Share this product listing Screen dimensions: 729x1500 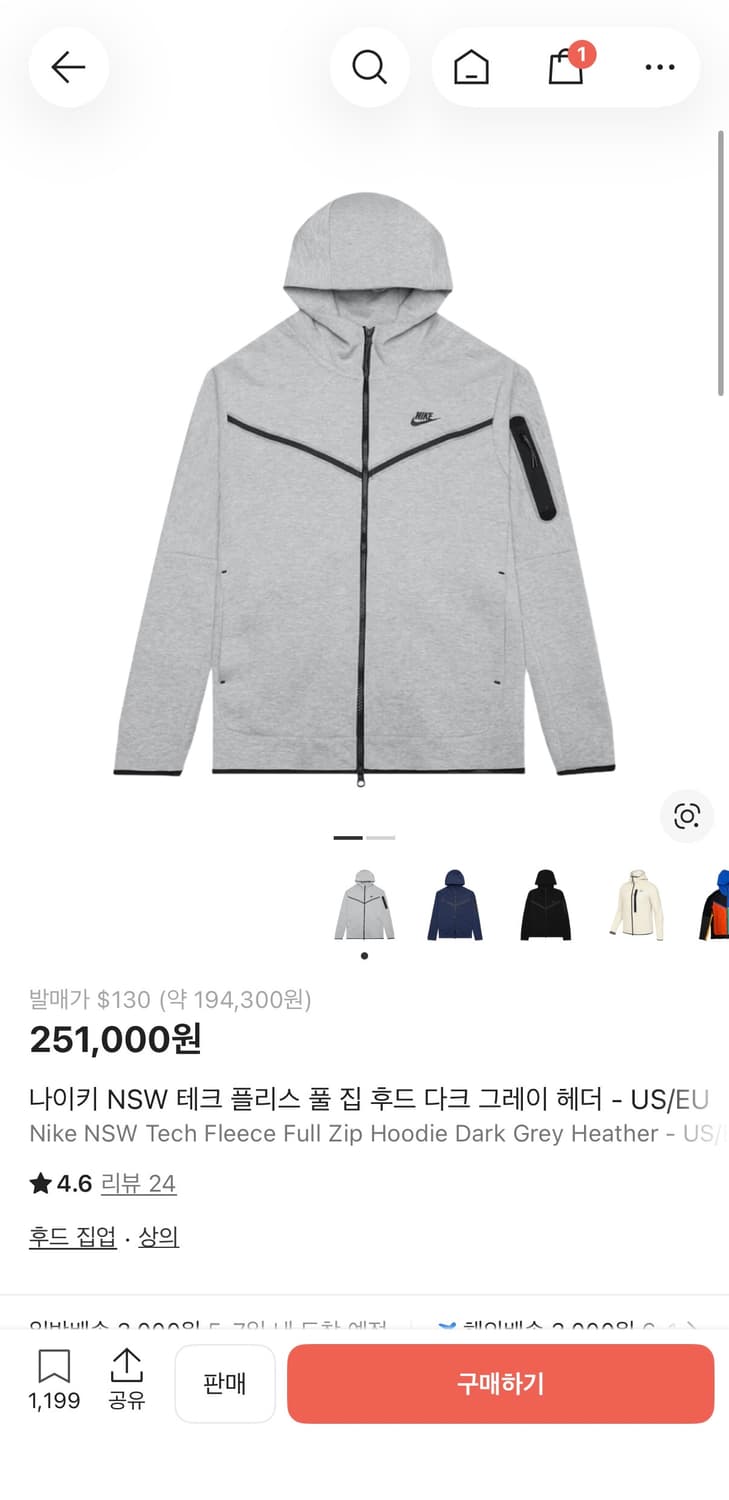(125, 1371)
